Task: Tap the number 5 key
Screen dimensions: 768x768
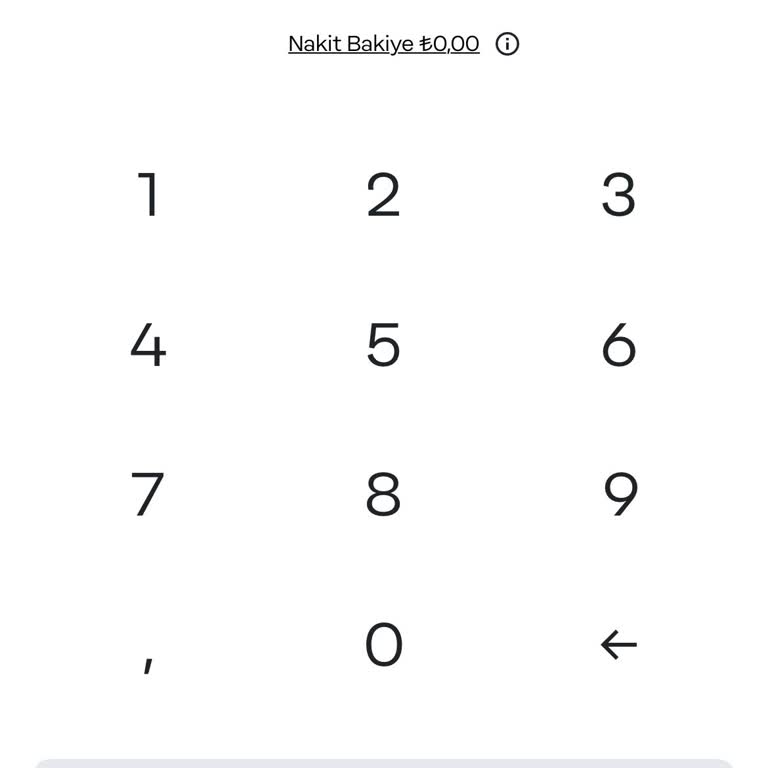Action: click(383, 345)
